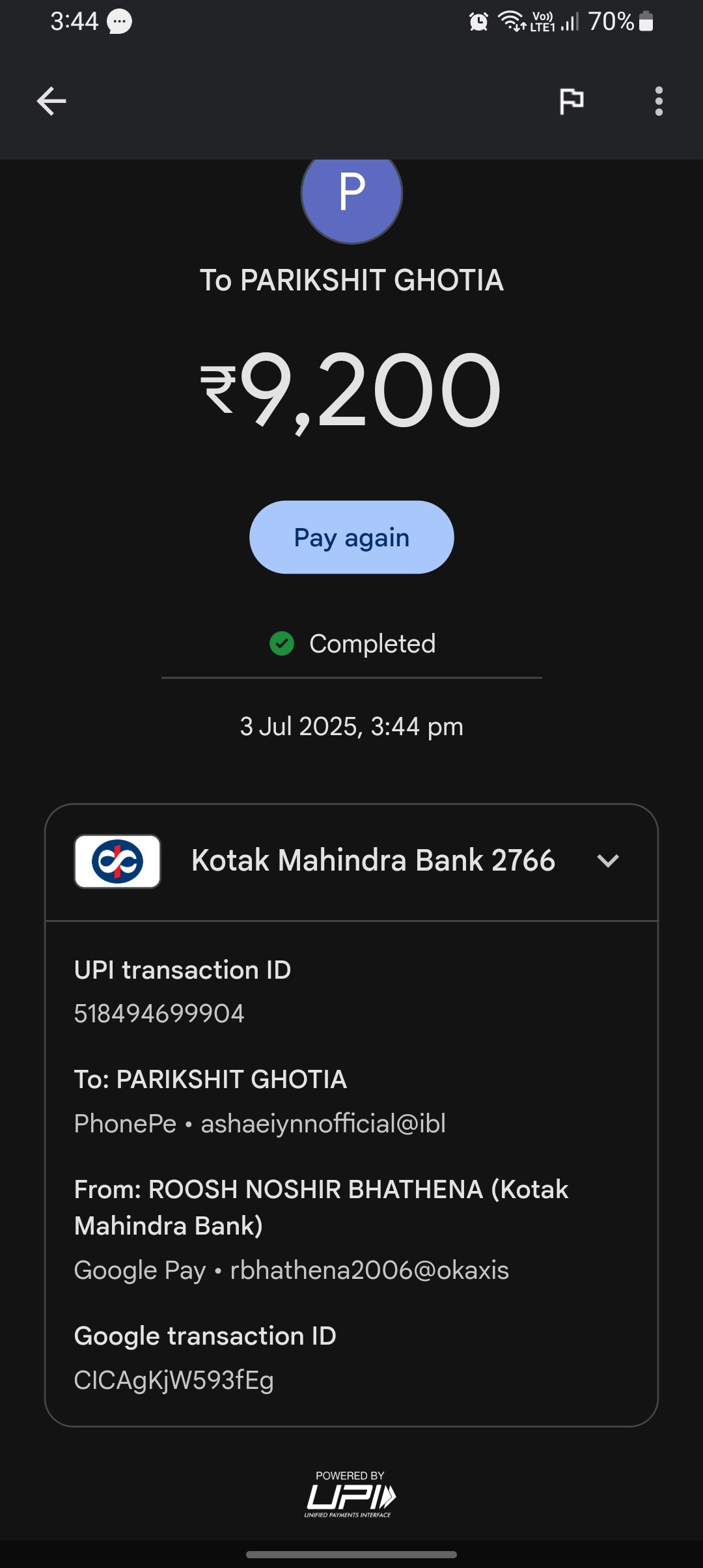Screen dimensions: 703x1568
Task: Tap the Pay again button
Action: tap(351, 537)
